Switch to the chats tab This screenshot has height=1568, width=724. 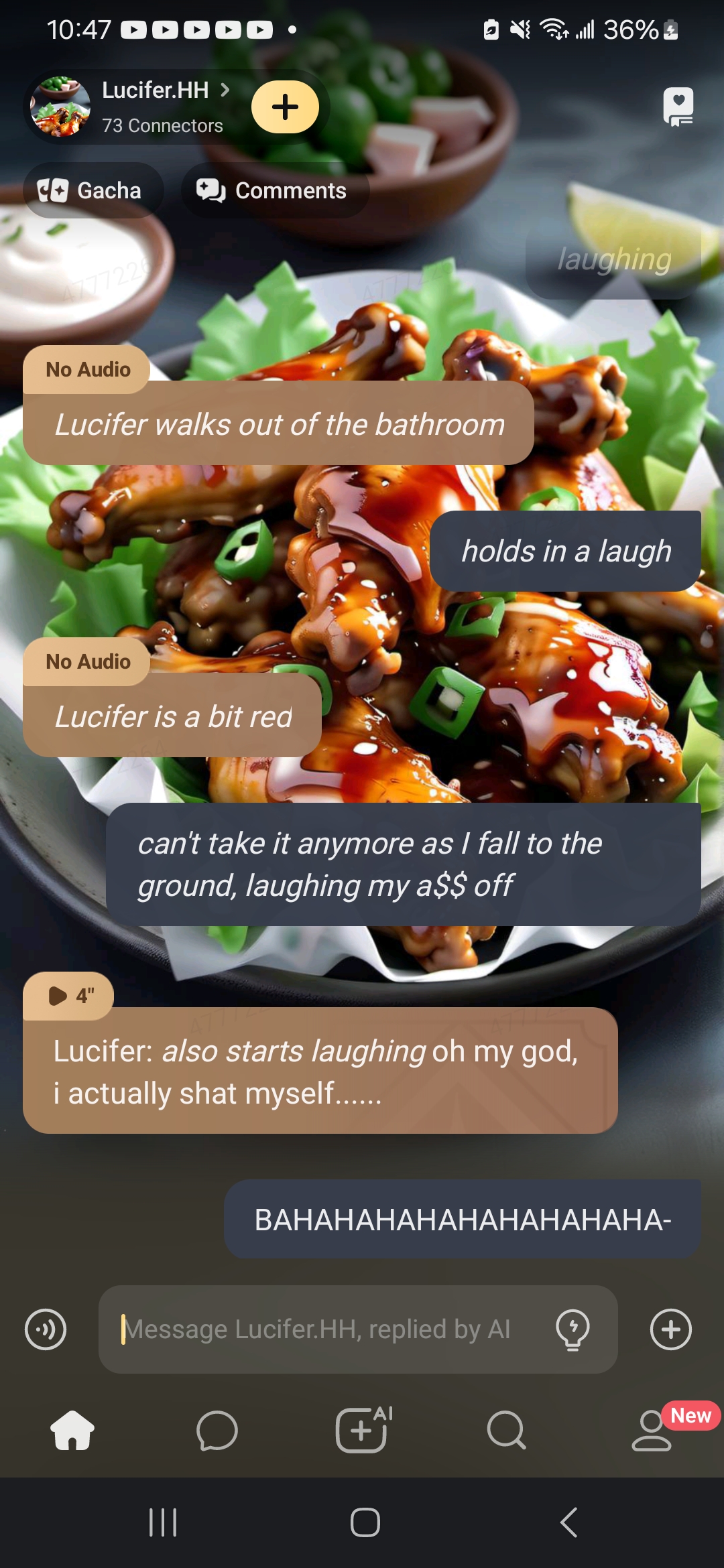217,1431
